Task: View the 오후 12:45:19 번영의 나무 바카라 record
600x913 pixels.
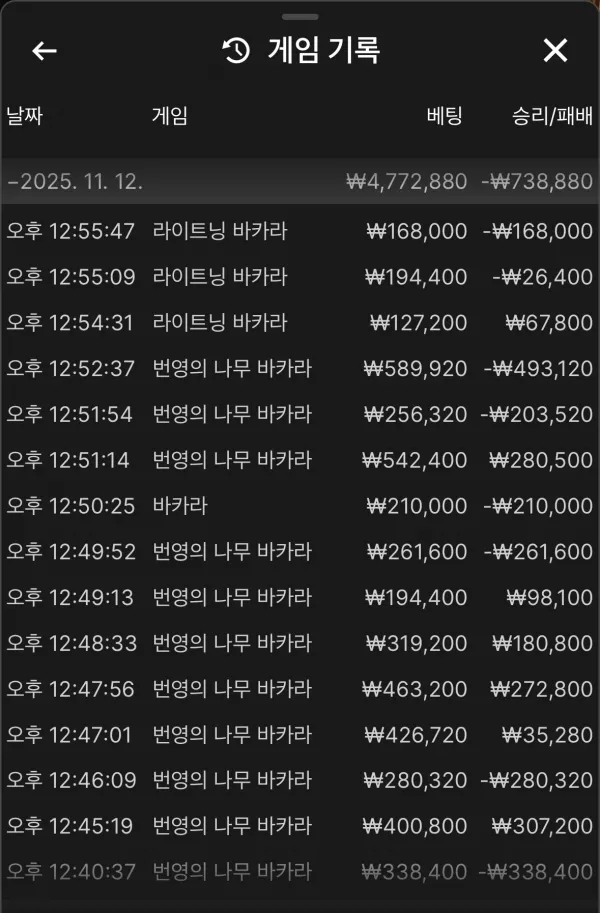Action: (300, 826)
